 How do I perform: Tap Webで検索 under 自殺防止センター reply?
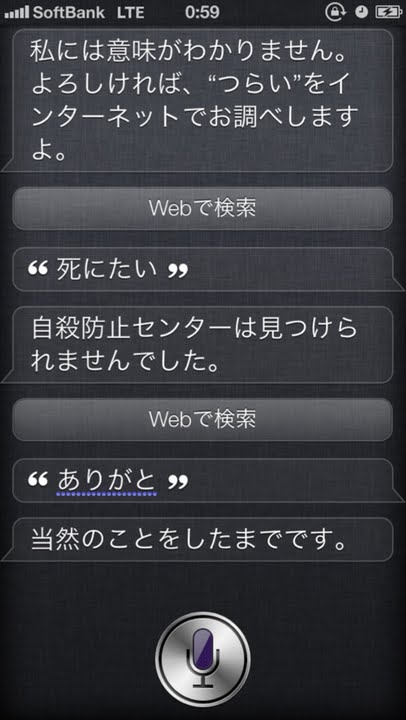[x=203, y=420]
